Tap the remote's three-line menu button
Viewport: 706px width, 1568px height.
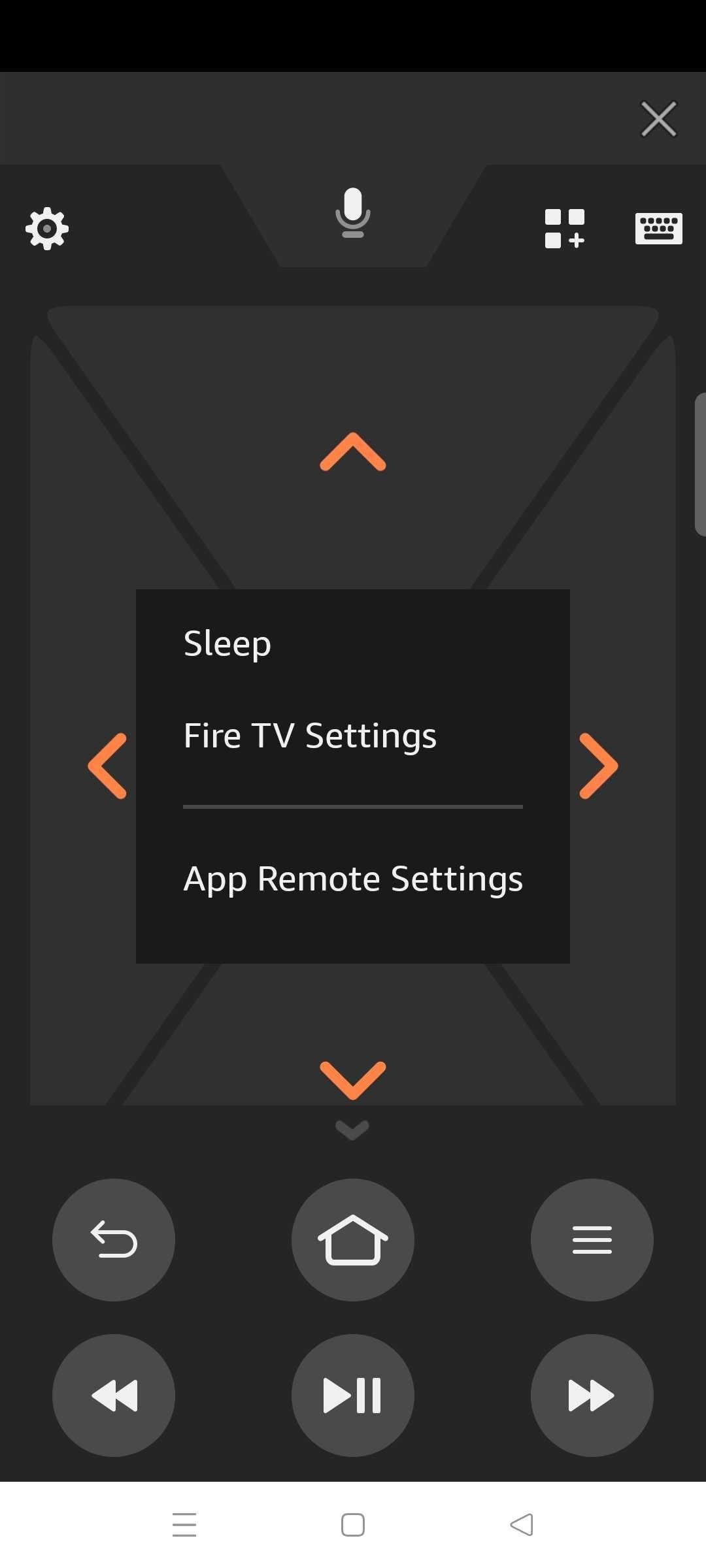592,1240
